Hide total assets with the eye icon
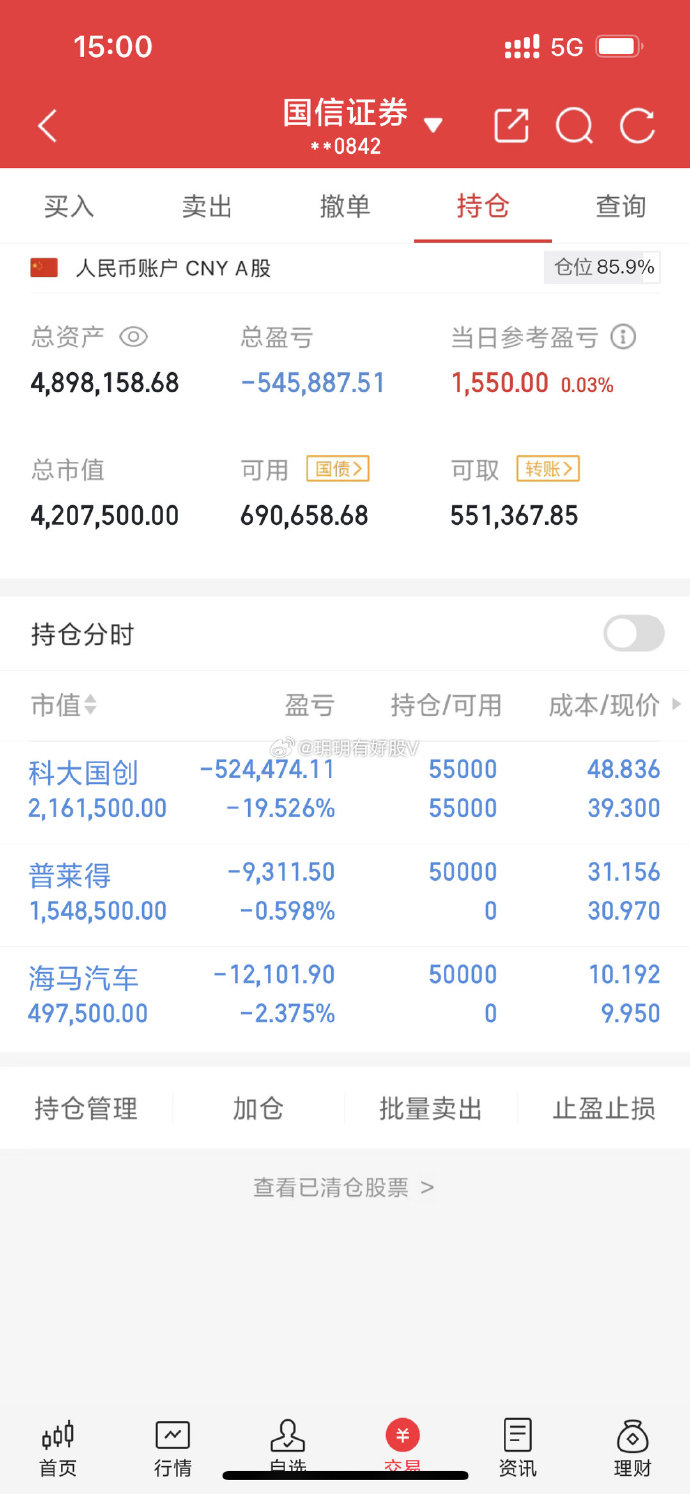690x1494 pixels. pos(133,337)
